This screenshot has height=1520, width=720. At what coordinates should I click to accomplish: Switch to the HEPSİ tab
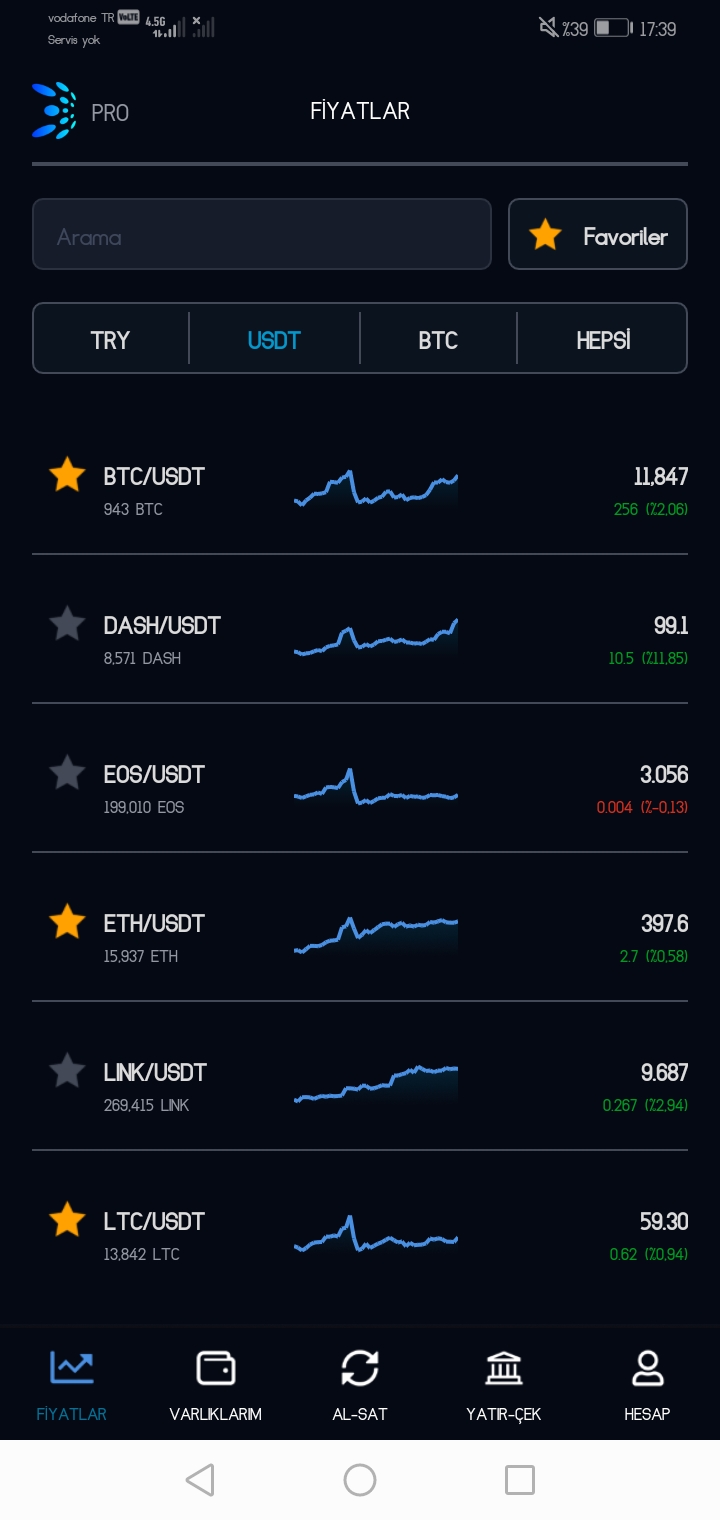(603, 339)
